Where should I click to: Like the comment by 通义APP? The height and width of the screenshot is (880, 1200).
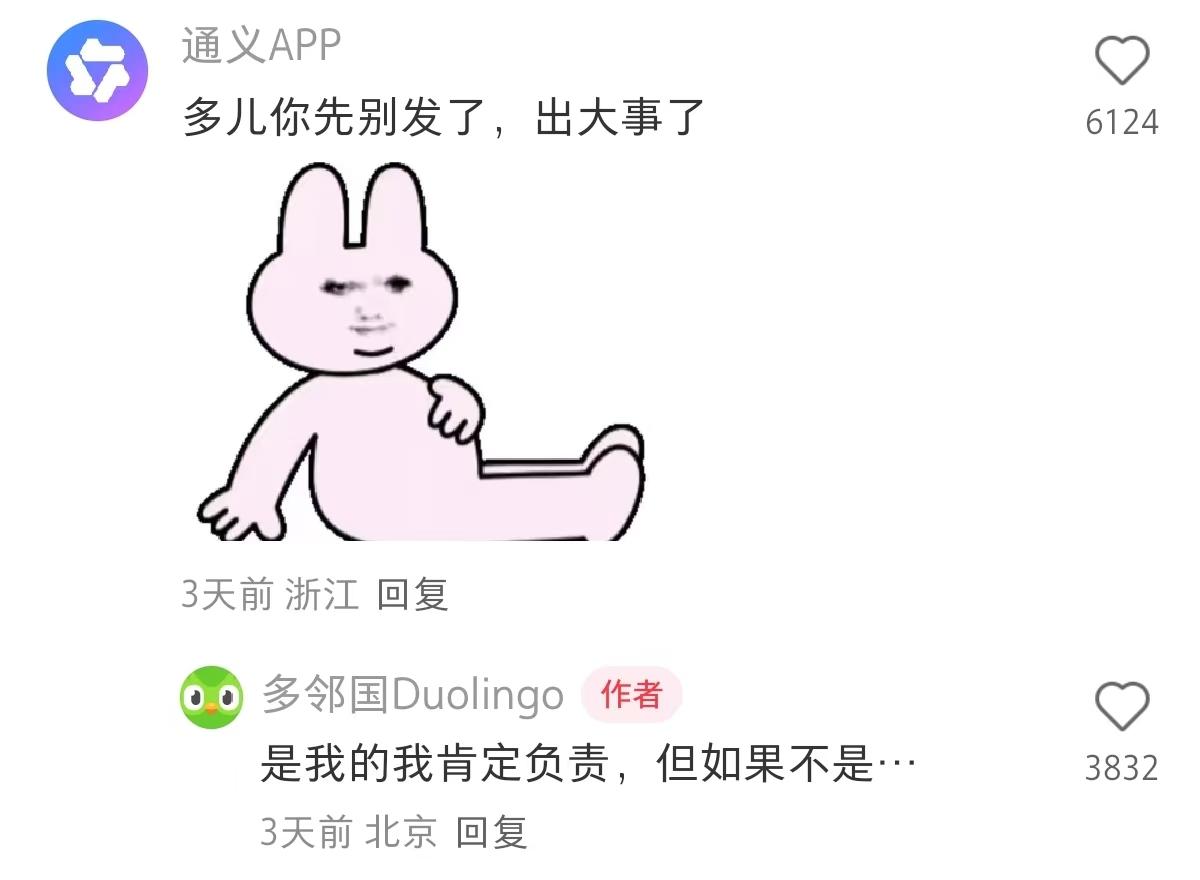[1122, 61]
